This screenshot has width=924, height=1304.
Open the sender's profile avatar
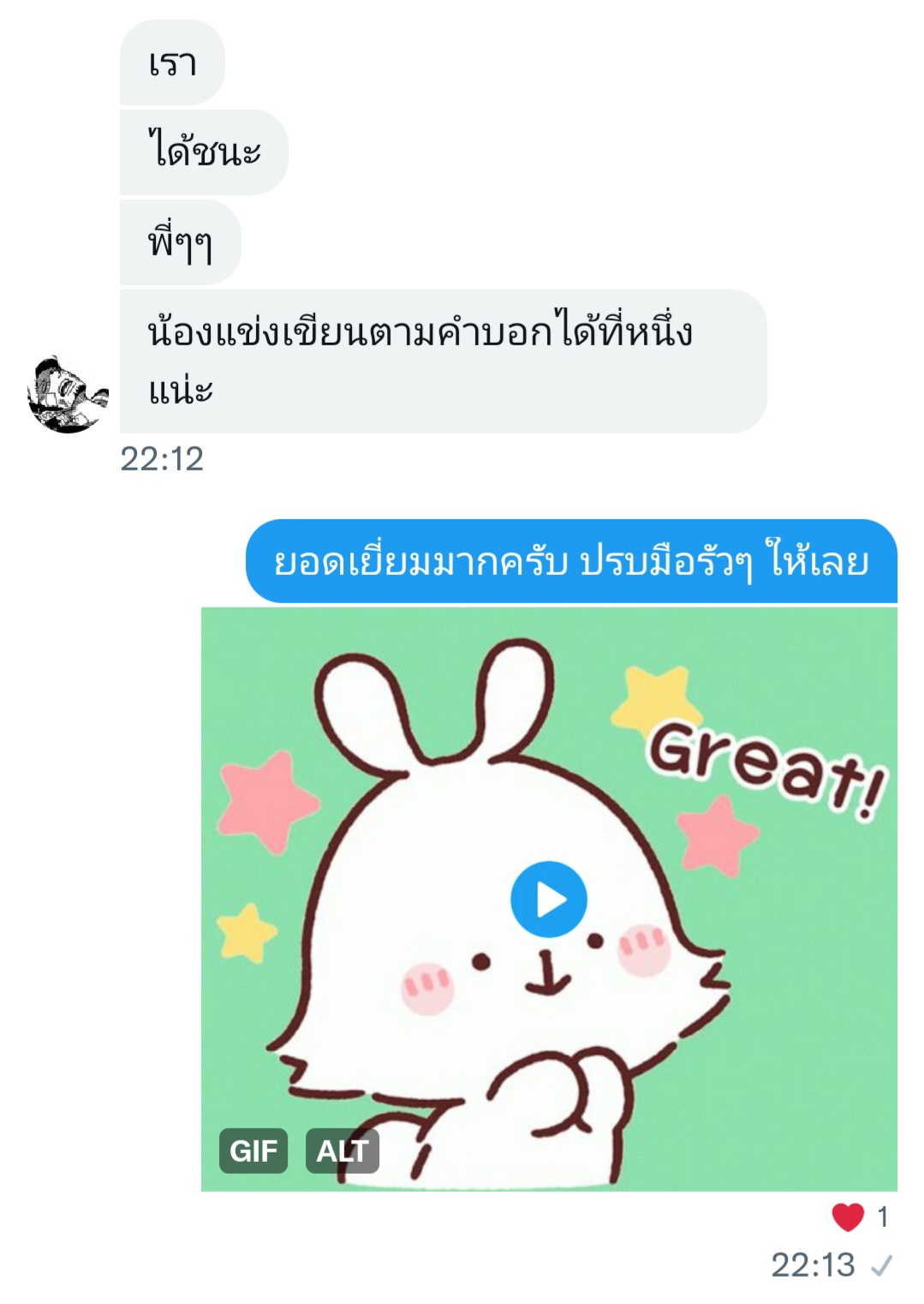[x=67, y=395]
